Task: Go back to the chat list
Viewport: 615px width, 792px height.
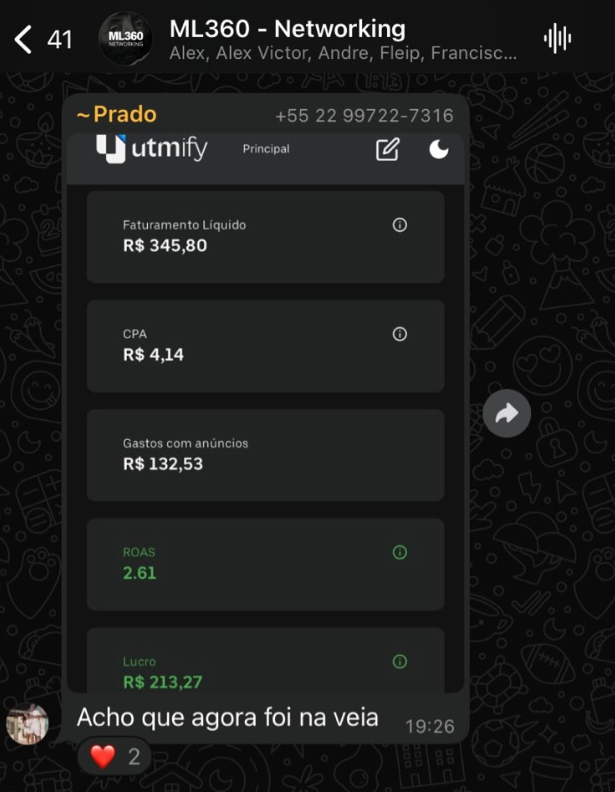Action: [24, 40]
